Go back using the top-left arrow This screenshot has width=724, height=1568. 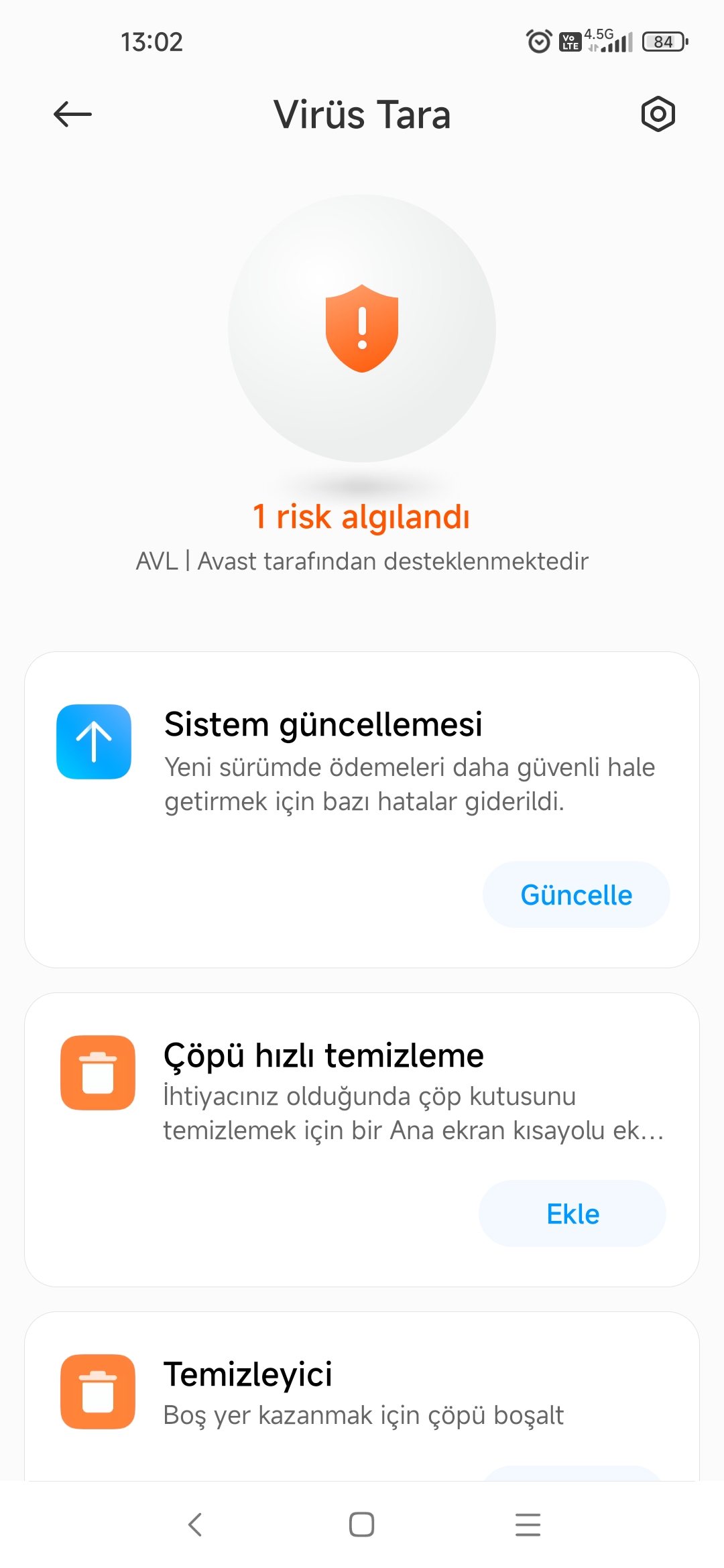(72, 115)
